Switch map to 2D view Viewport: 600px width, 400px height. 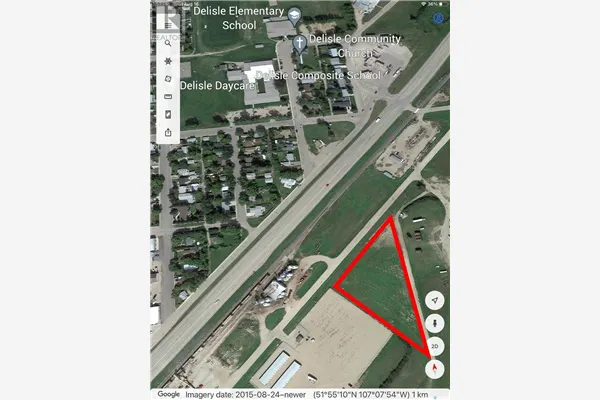point(436,346)
